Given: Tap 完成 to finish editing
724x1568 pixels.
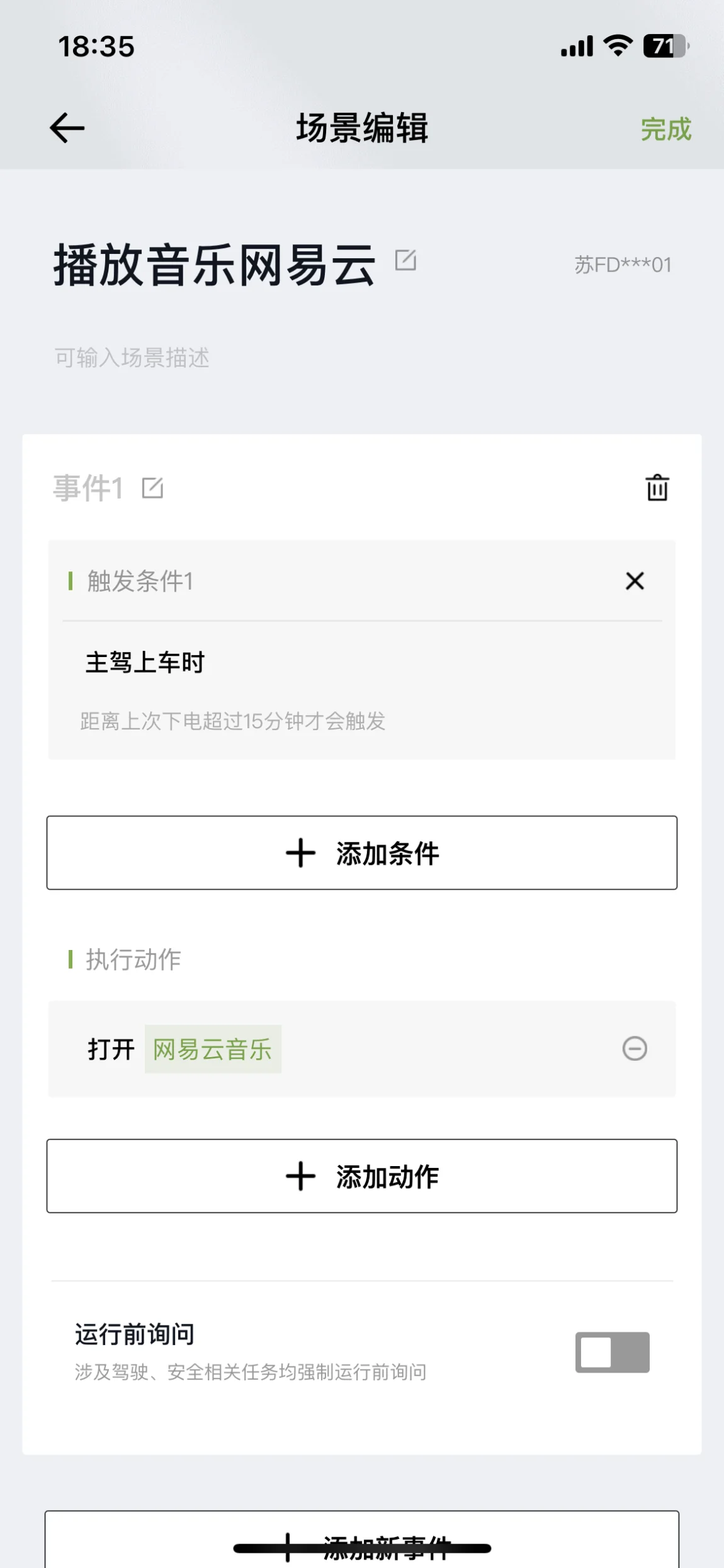Looking at the screenshot, I should 665,129.
